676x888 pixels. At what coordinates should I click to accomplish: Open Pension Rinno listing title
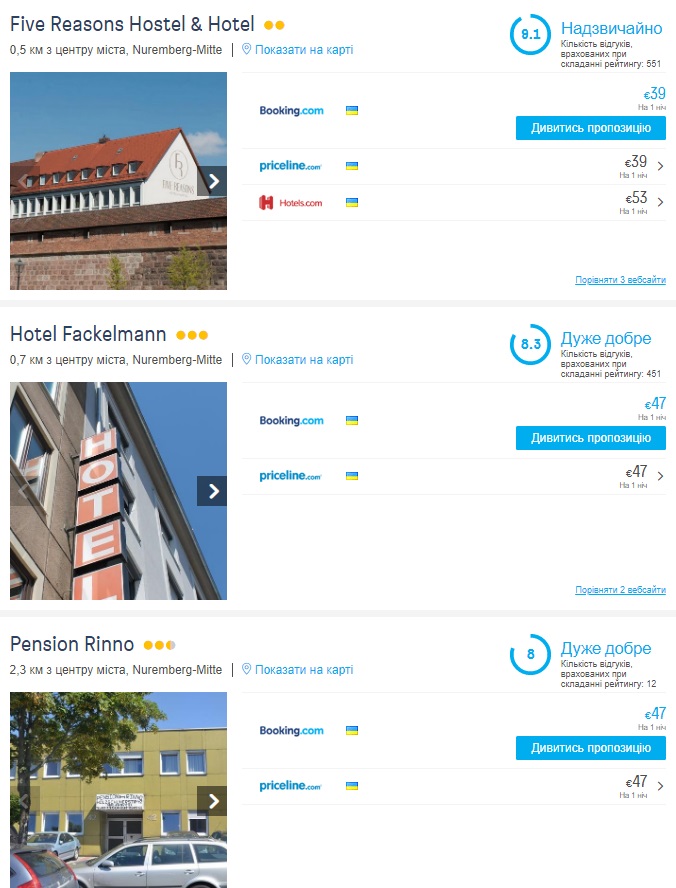pos(74,644)
